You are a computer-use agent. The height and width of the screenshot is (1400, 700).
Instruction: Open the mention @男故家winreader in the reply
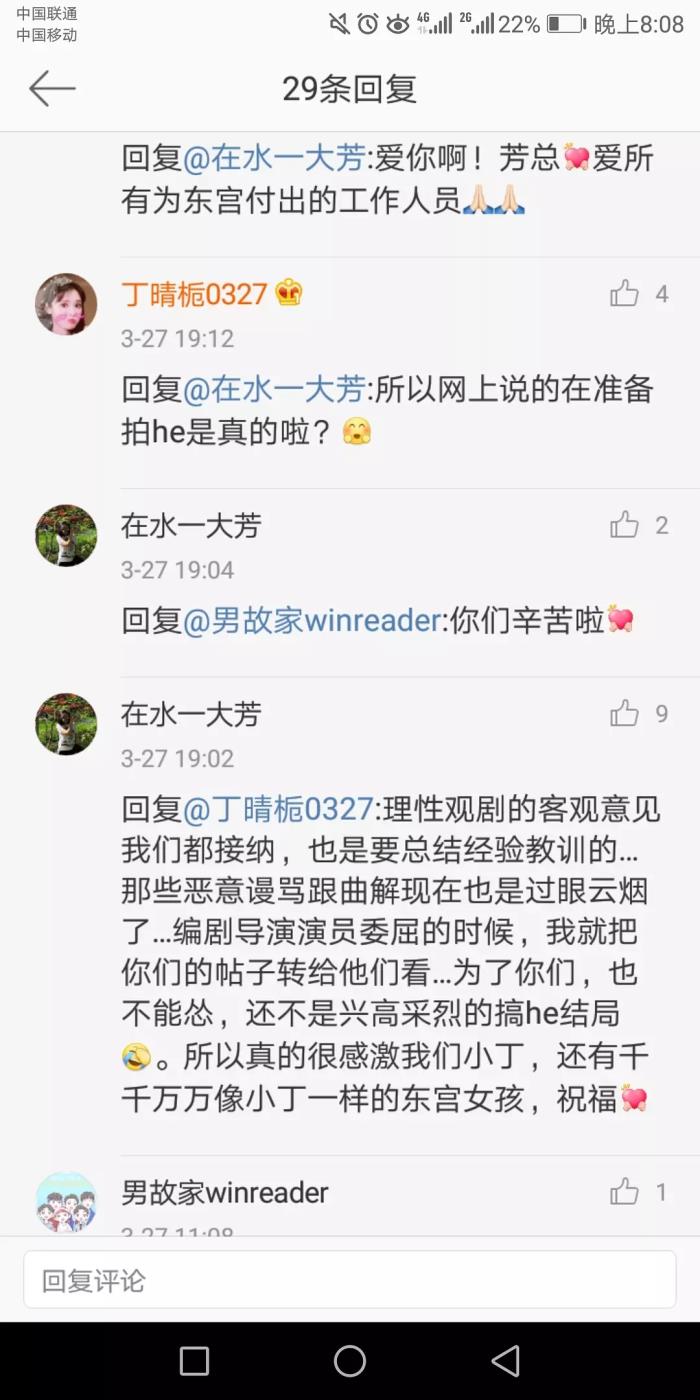tap(311, 621)
